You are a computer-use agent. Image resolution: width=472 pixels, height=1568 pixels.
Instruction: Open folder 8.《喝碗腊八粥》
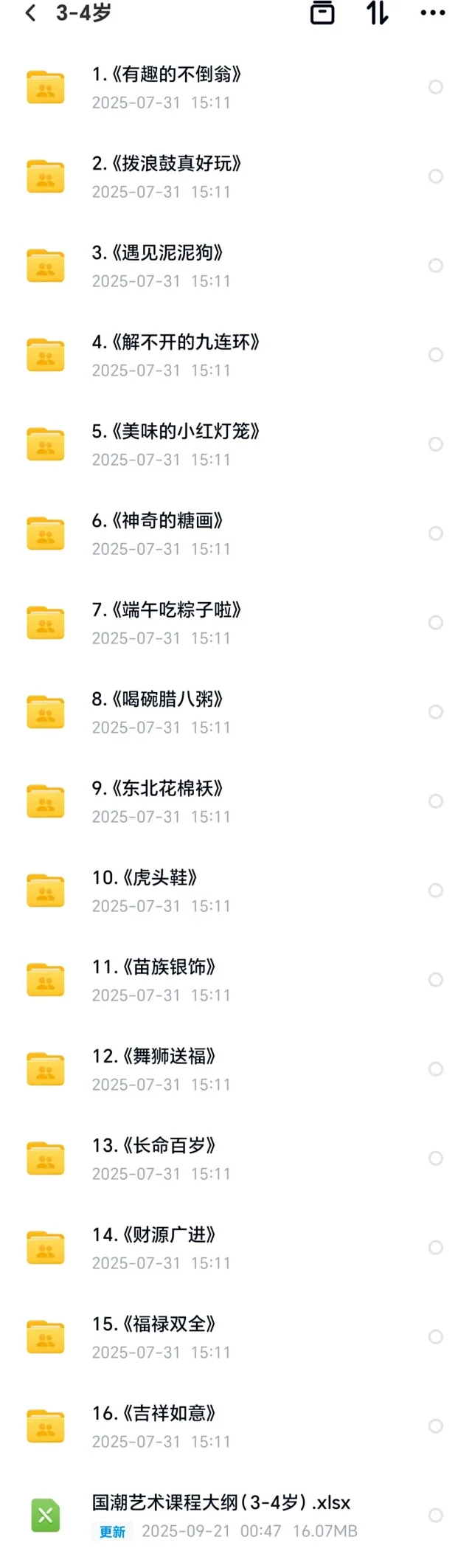coord(158,700)
